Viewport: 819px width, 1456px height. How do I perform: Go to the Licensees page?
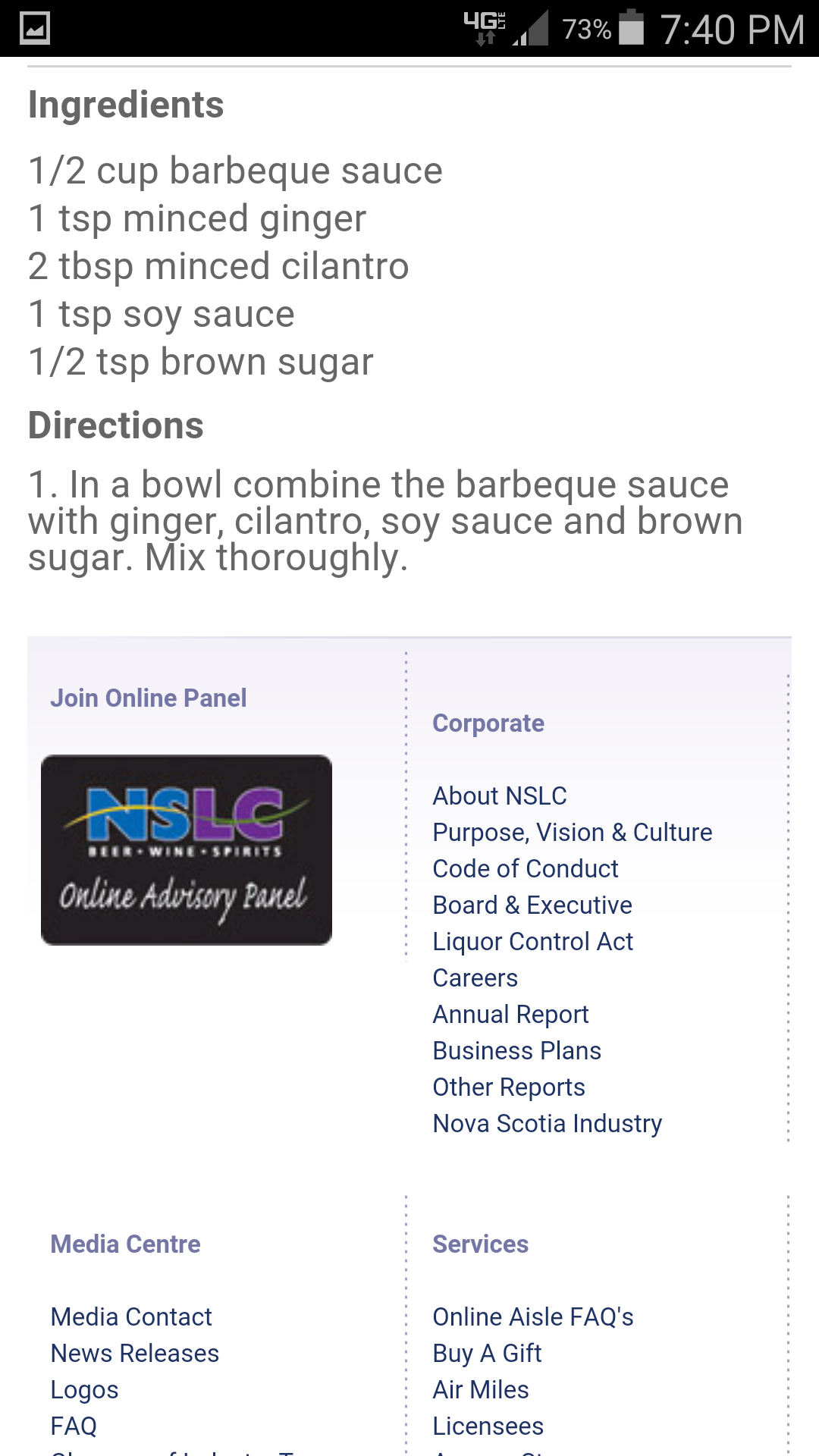point(488,1426)
